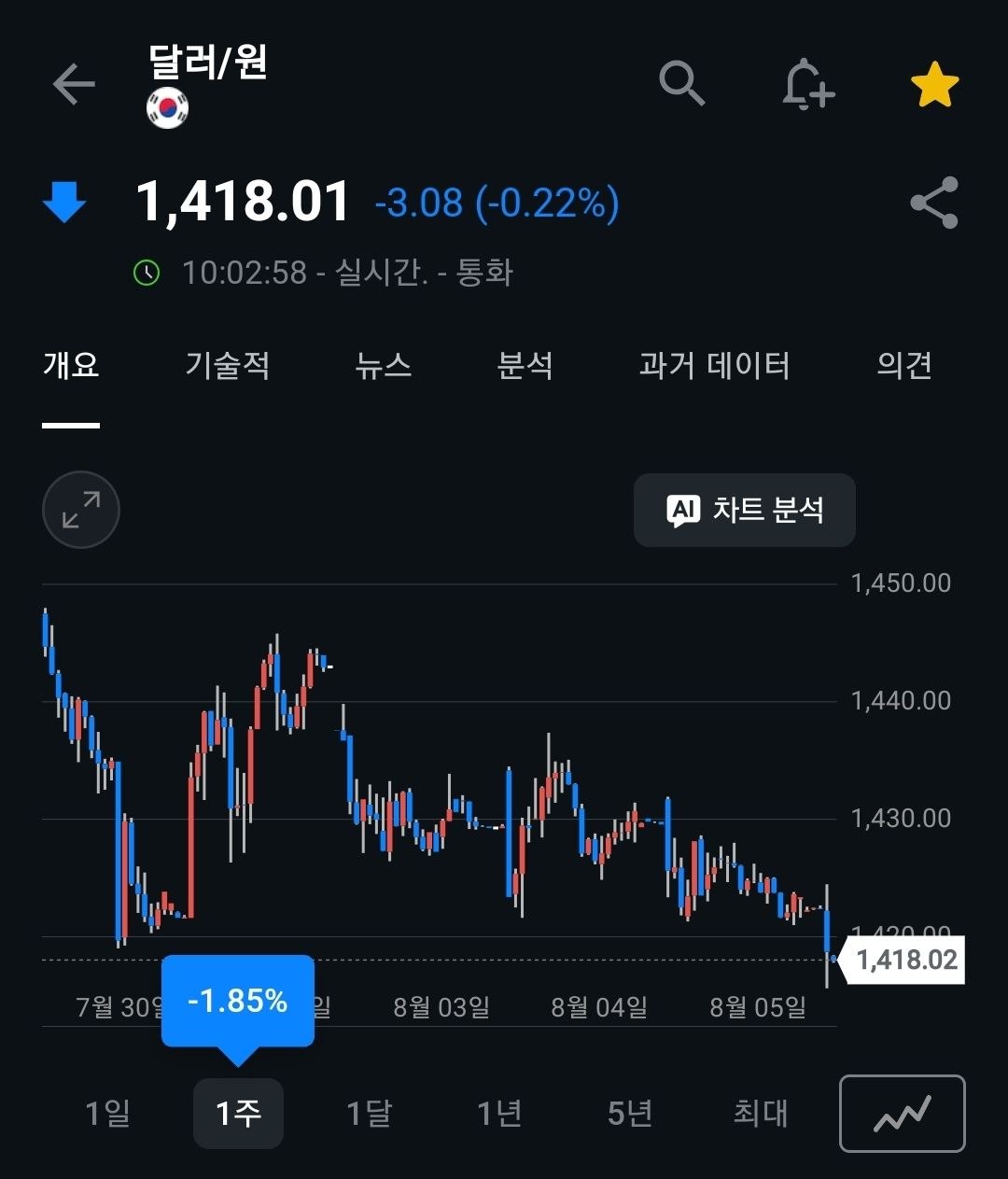Toggle the line chart type button
This screenshot has width=1008, height=1179.
coord(903,1114)
